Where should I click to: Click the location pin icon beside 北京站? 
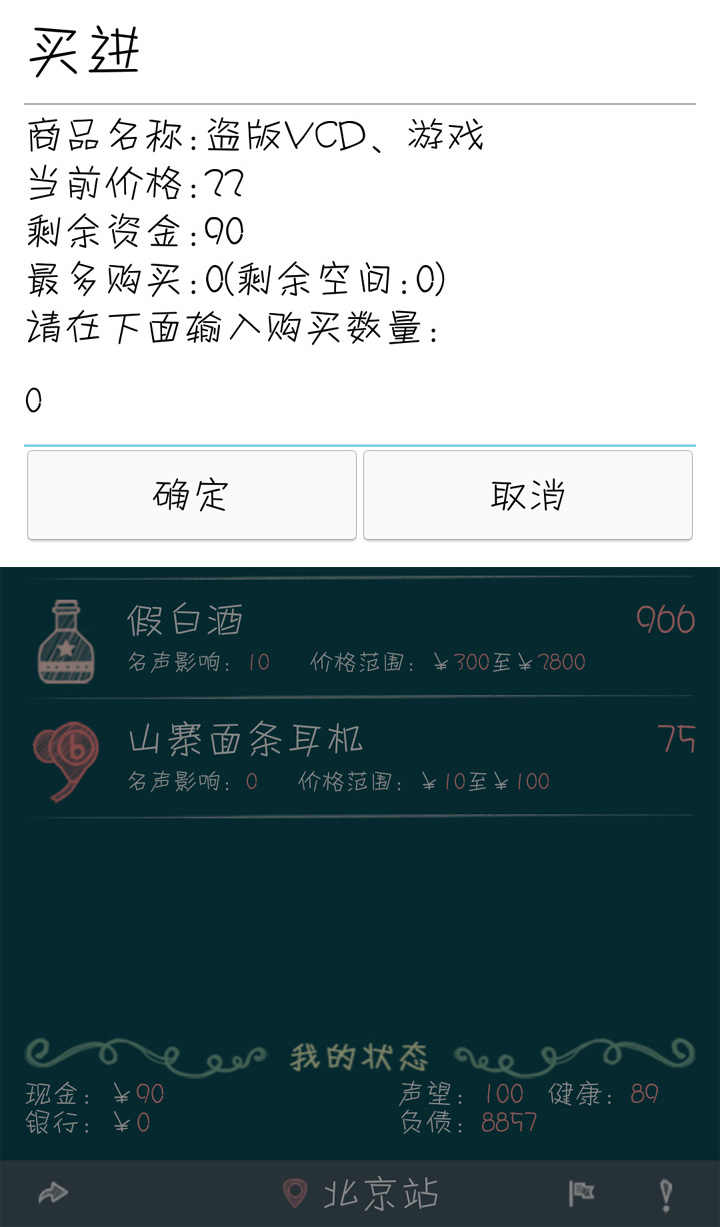pyautogui.click(x=294, y=1192)
